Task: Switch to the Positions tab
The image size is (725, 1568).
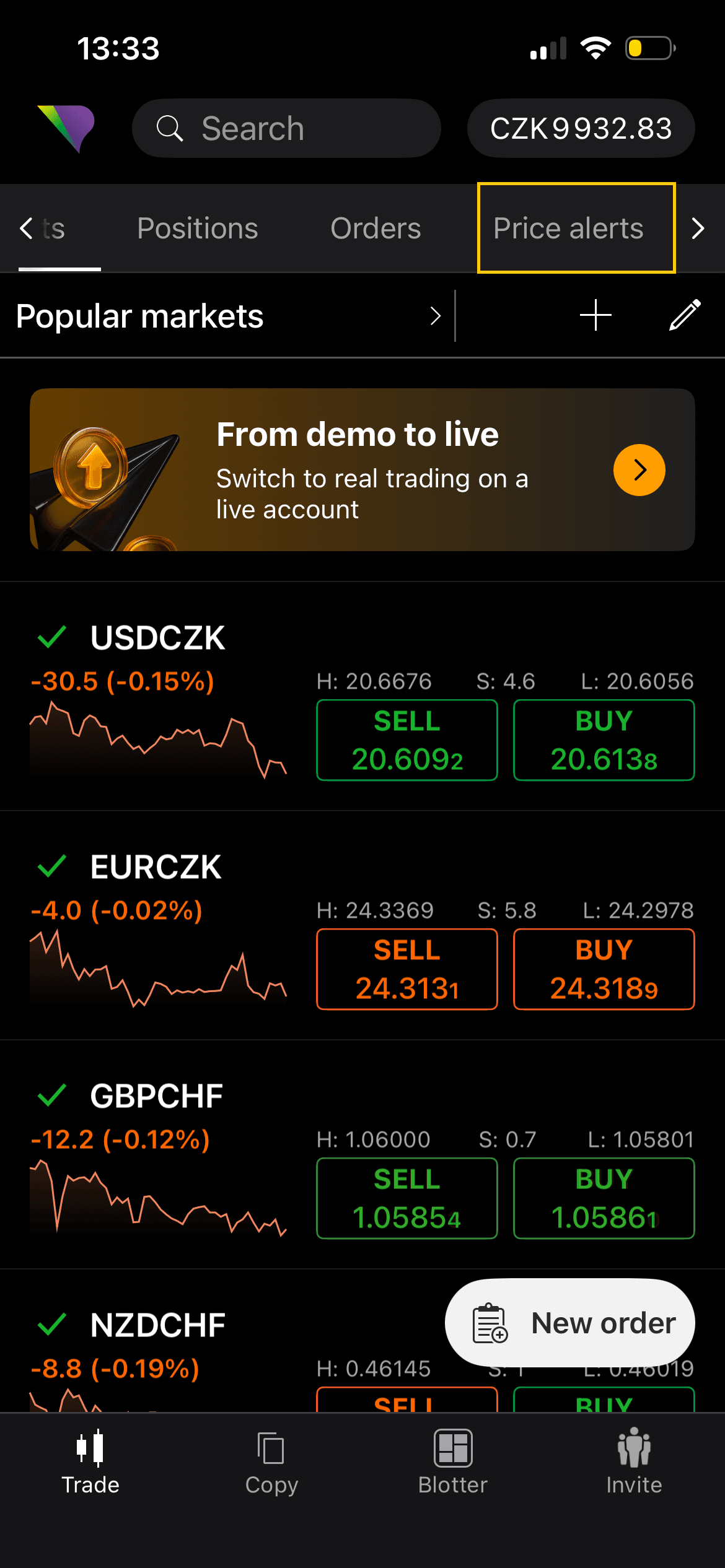Action: [x=198, y=229]
